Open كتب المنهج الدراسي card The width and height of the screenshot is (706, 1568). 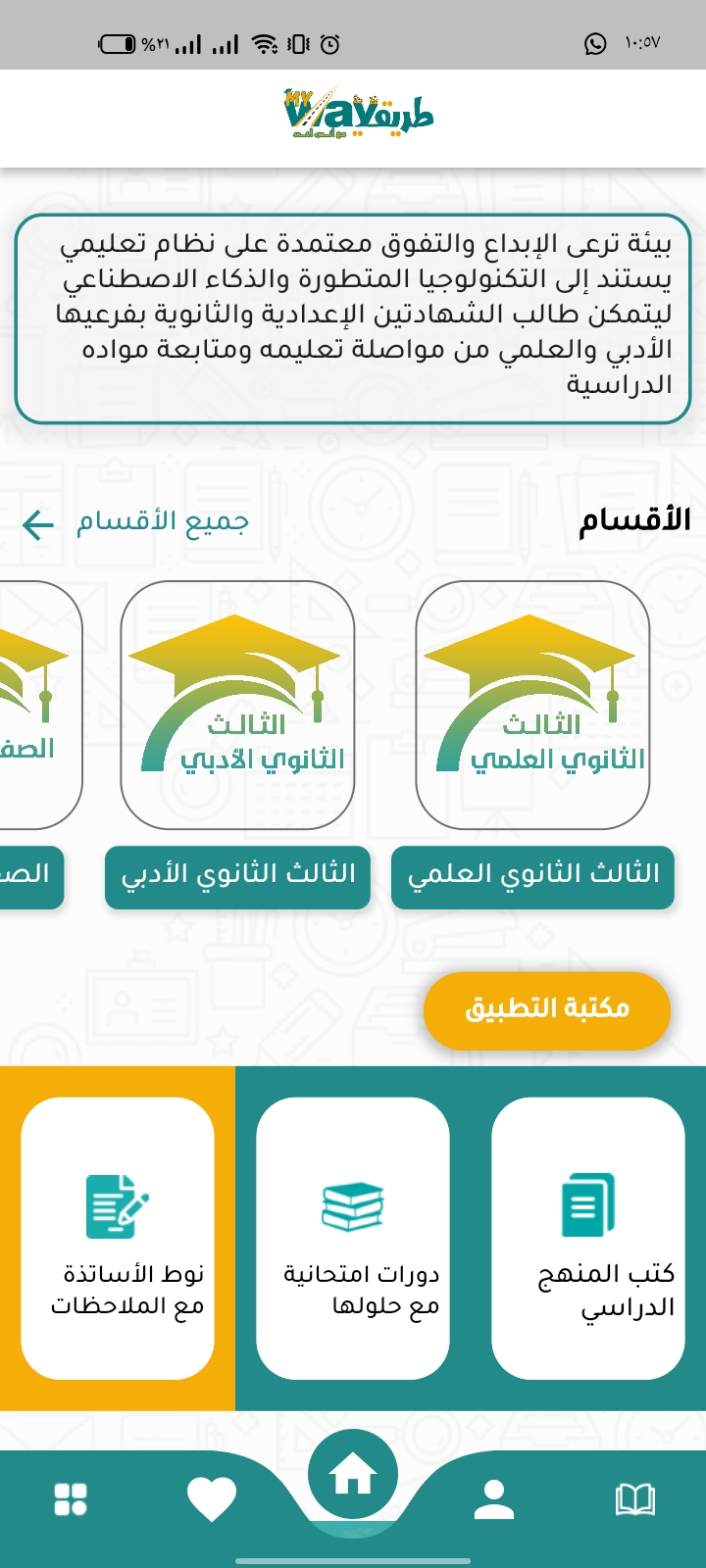(x=587, y=1238)
